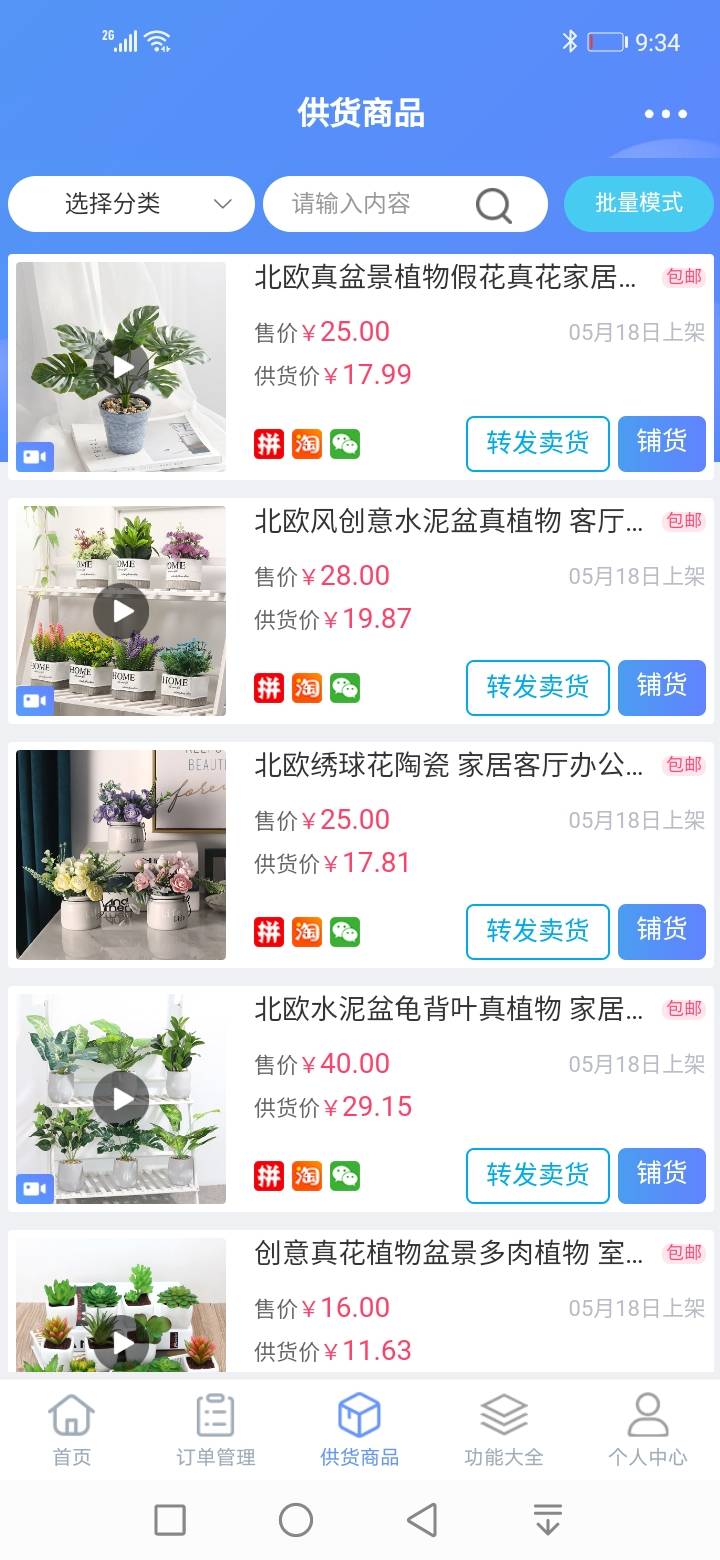Tap 铺货 for the ¥40.00 item
The image size is (720, 1560).
point(661,1175)
